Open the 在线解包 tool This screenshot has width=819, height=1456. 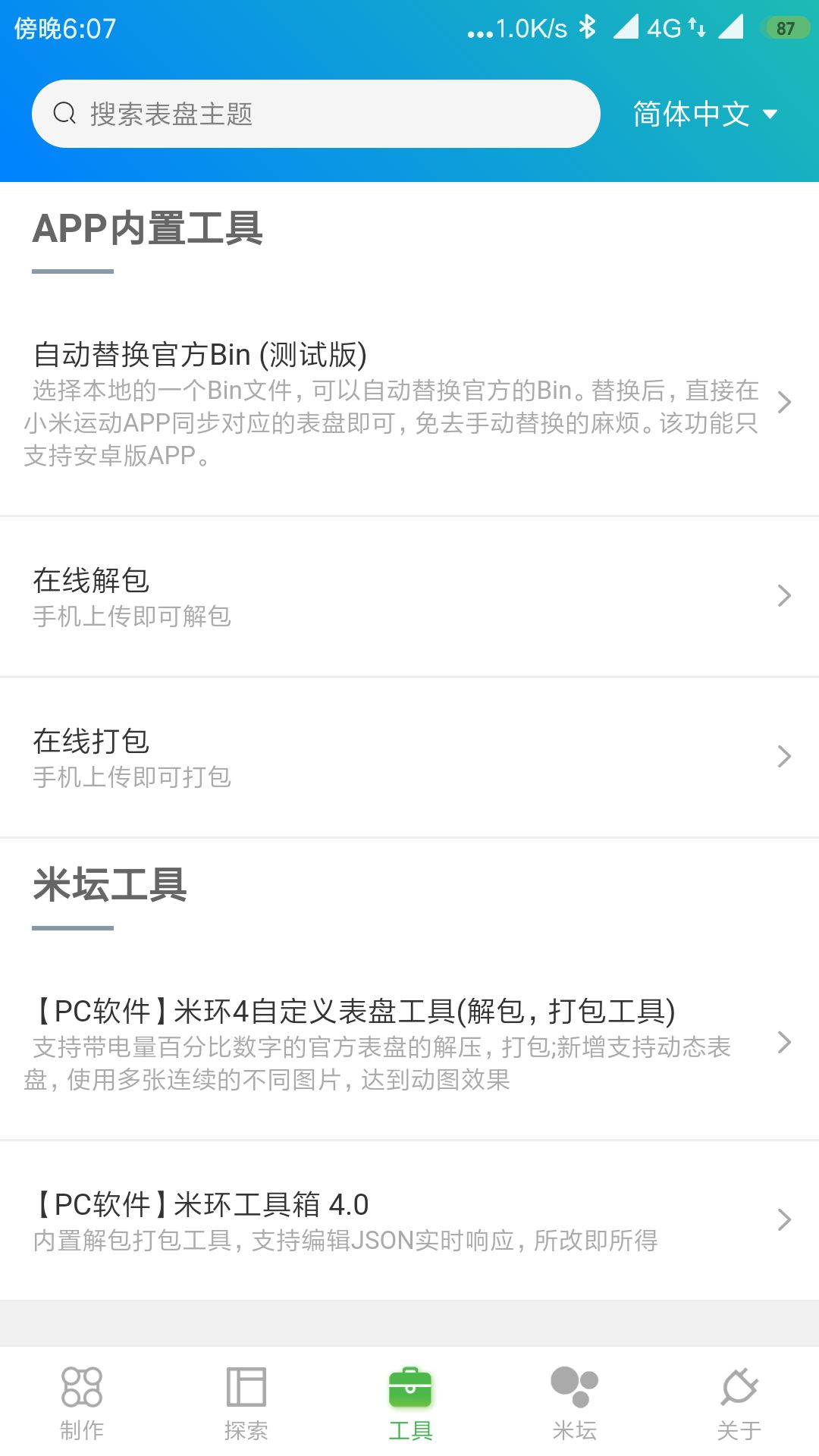[409, 597]
